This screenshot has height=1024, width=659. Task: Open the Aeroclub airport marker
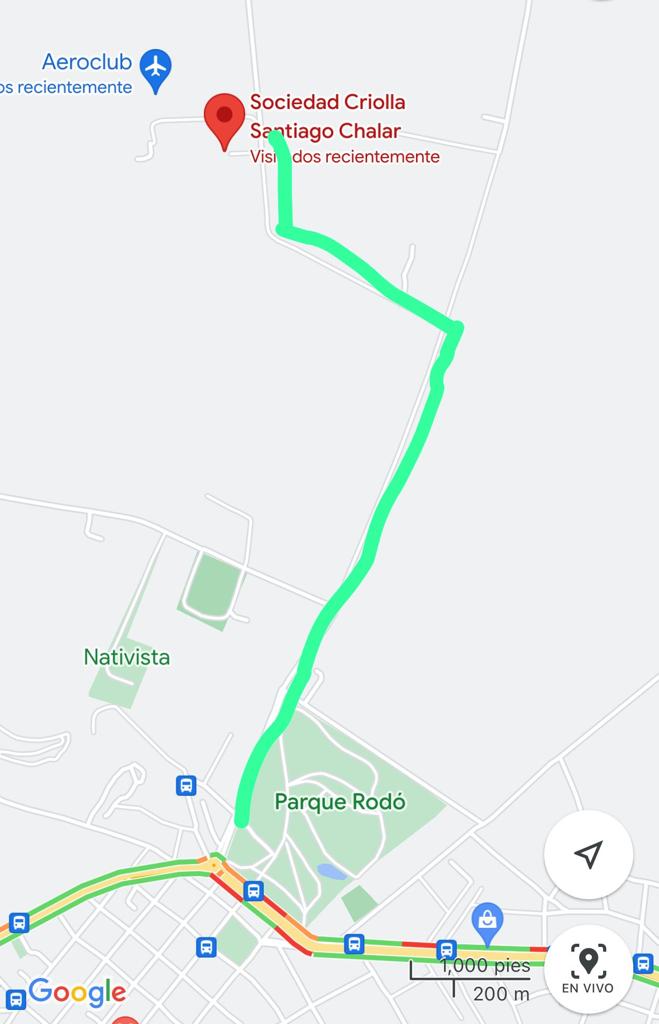pos(155,68)
